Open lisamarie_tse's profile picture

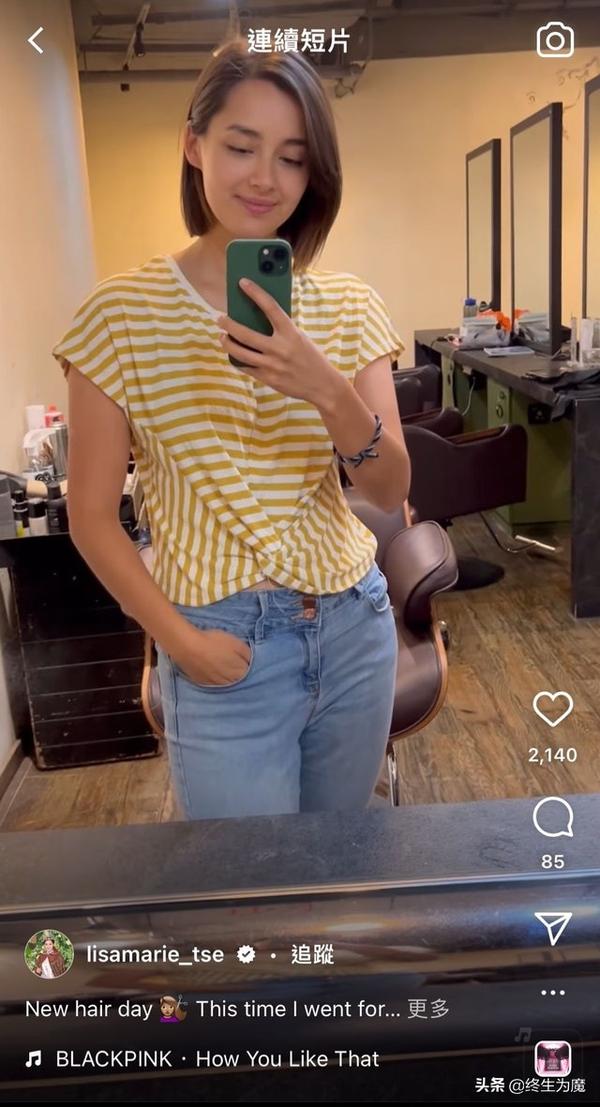(x=49, y=954)
